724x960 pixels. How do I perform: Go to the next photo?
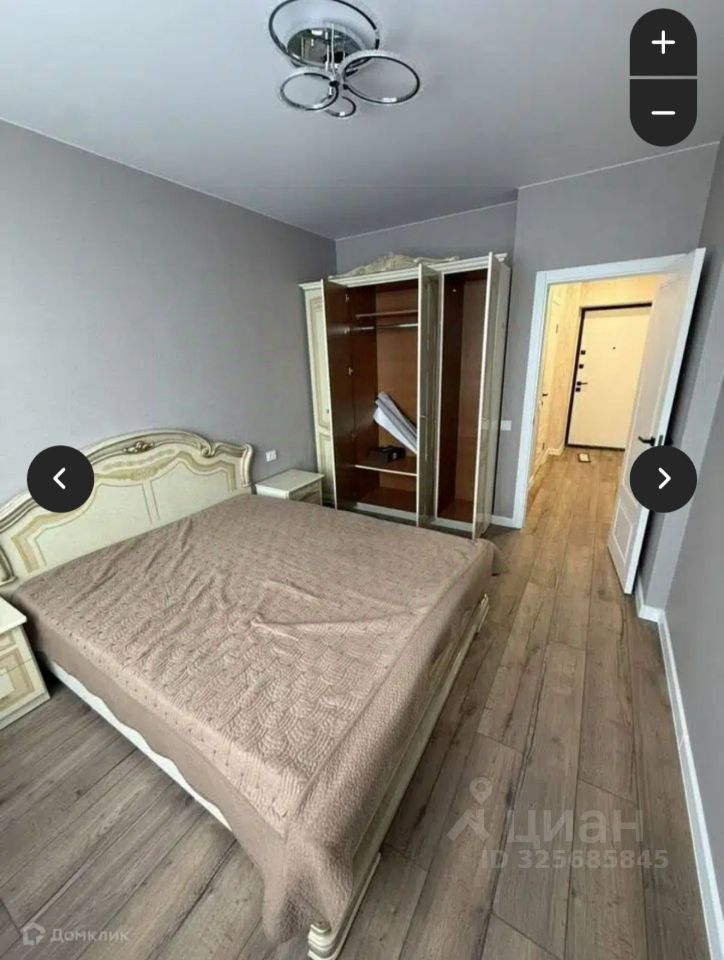point(663,479)
